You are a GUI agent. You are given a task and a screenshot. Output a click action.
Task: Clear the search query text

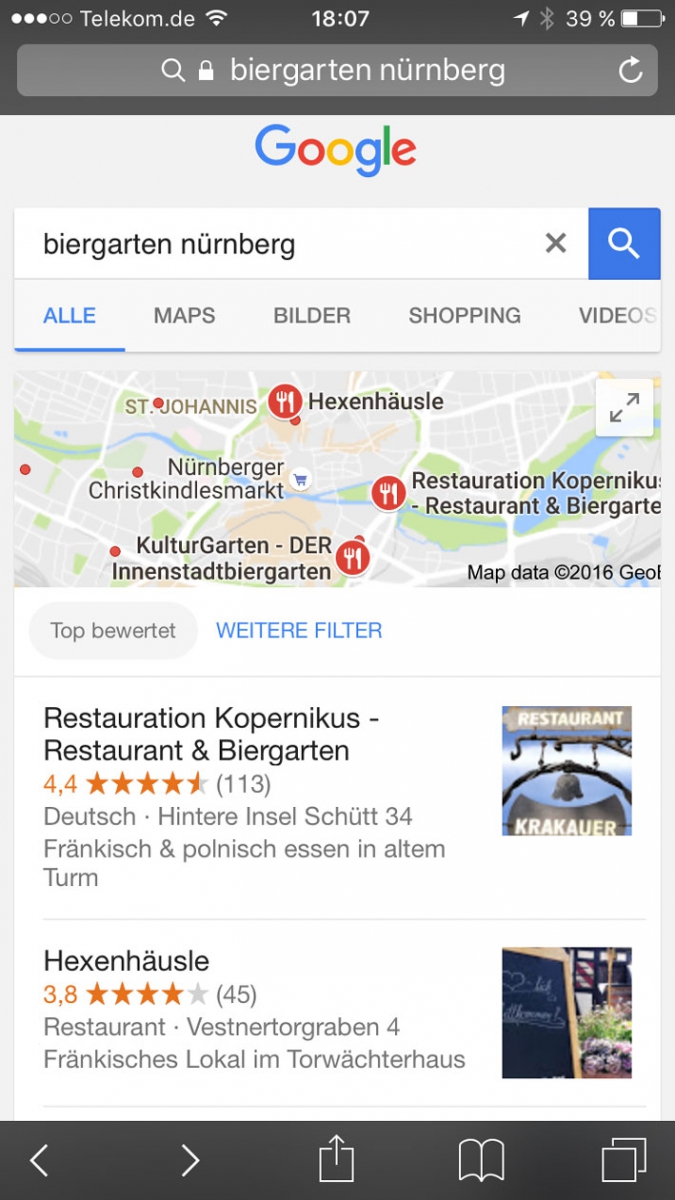[x=556, y=243]
